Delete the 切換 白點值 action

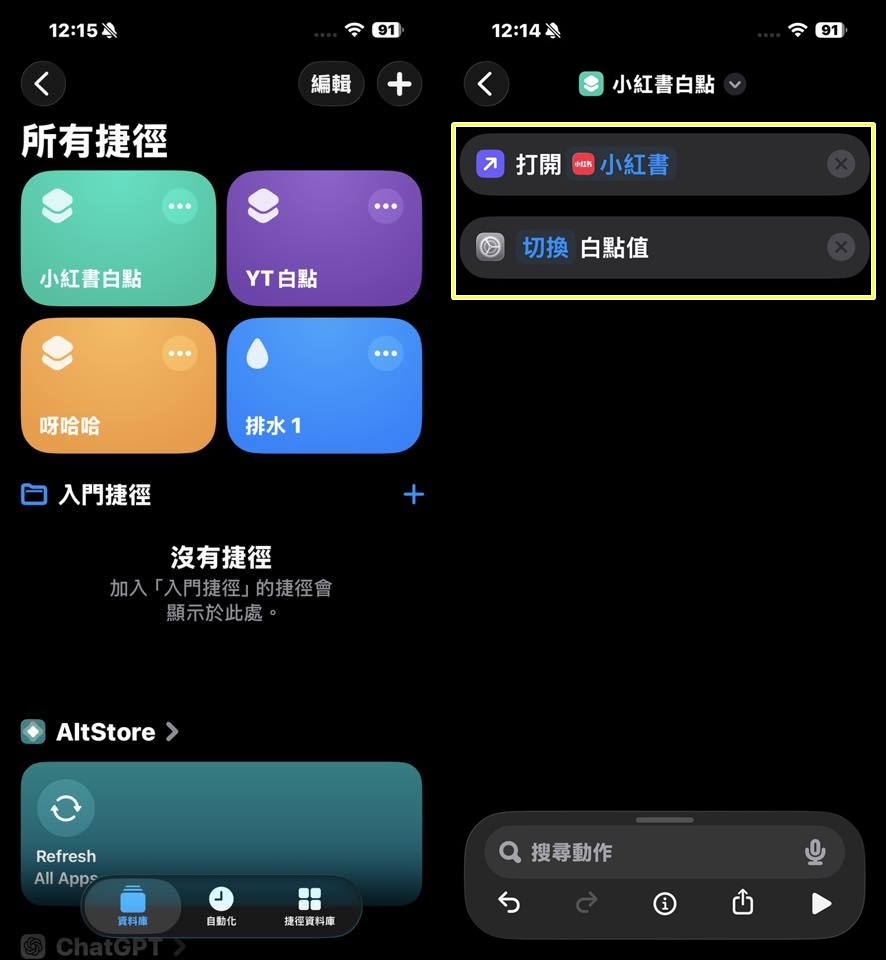point(841,247)
